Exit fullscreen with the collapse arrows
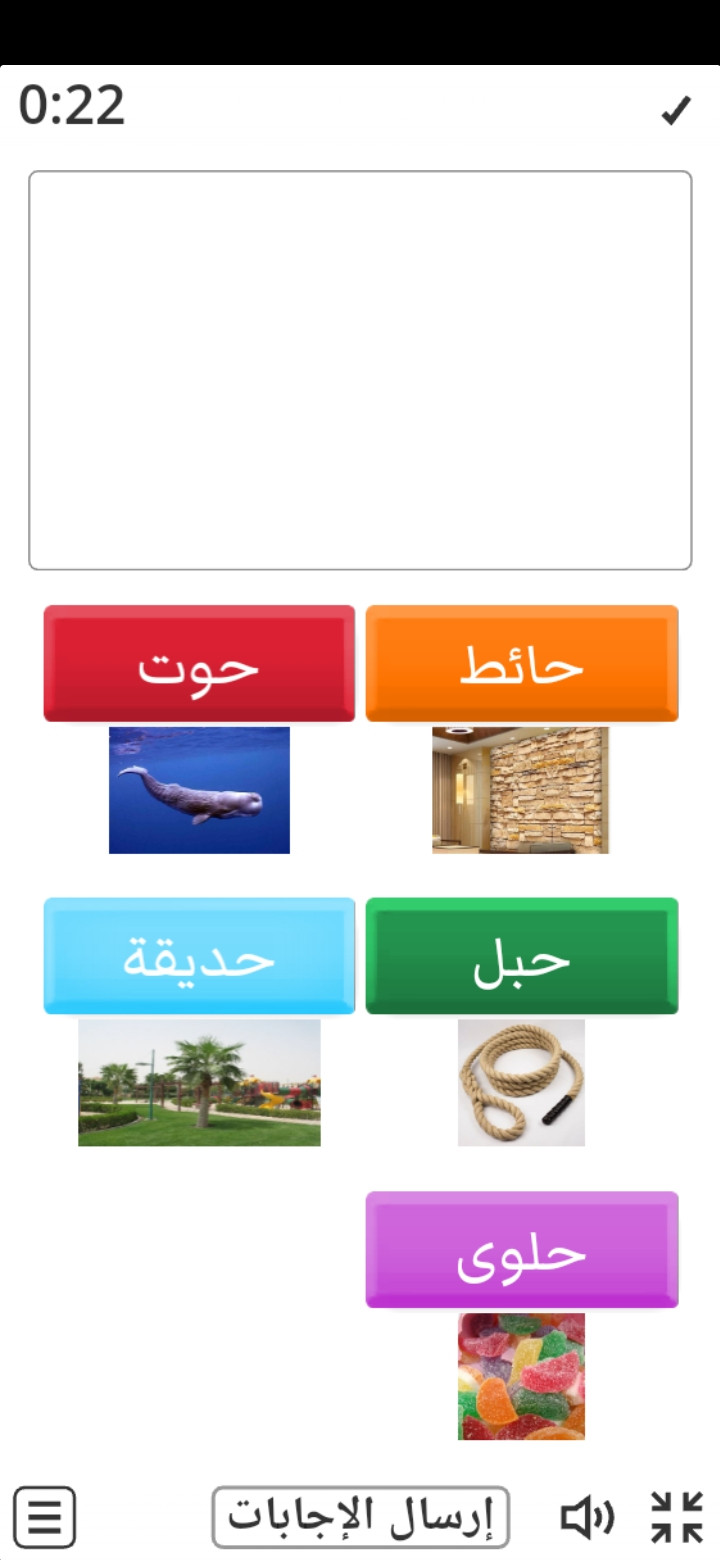The image size is (720, 1560). 677,1517
